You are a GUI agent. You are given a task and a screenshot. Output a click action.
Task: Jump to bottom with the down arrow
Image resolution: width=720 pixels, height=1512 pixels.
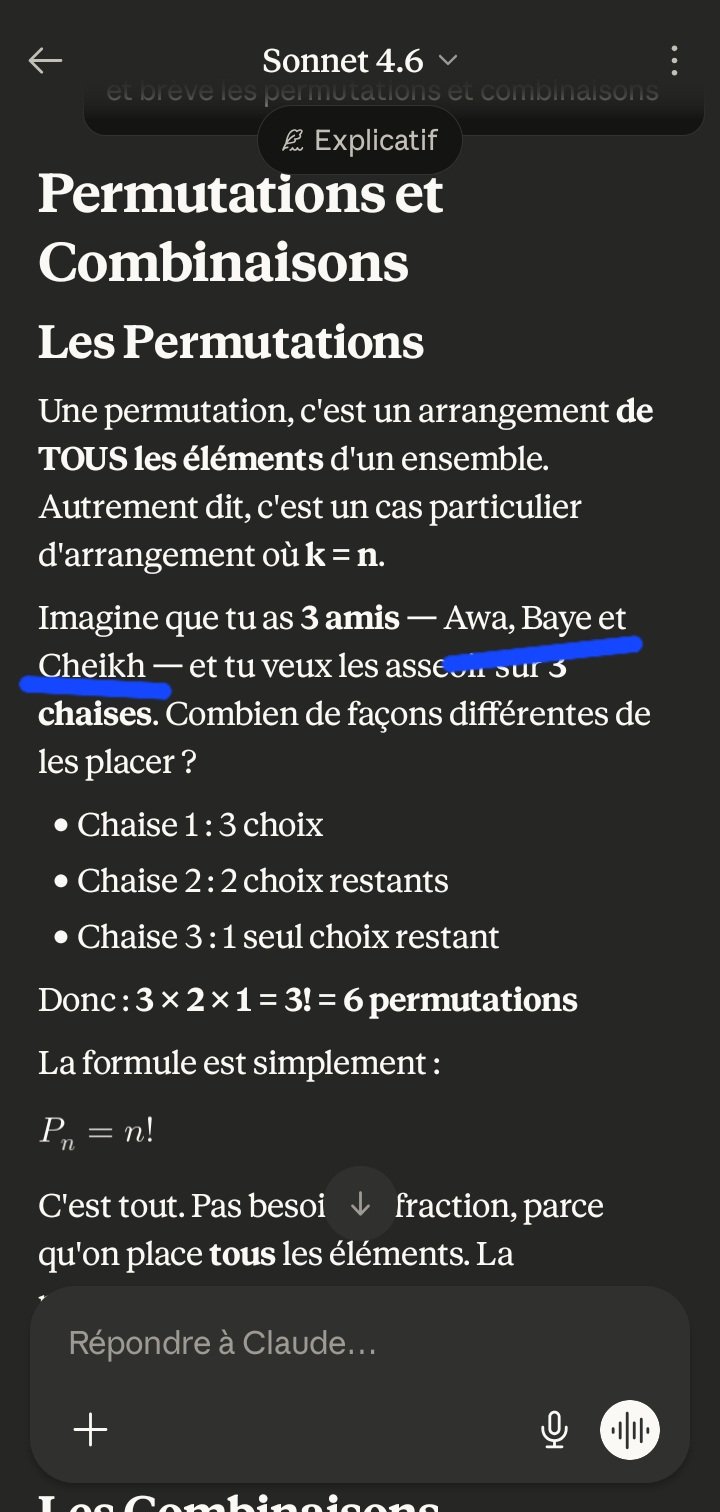360,1205
